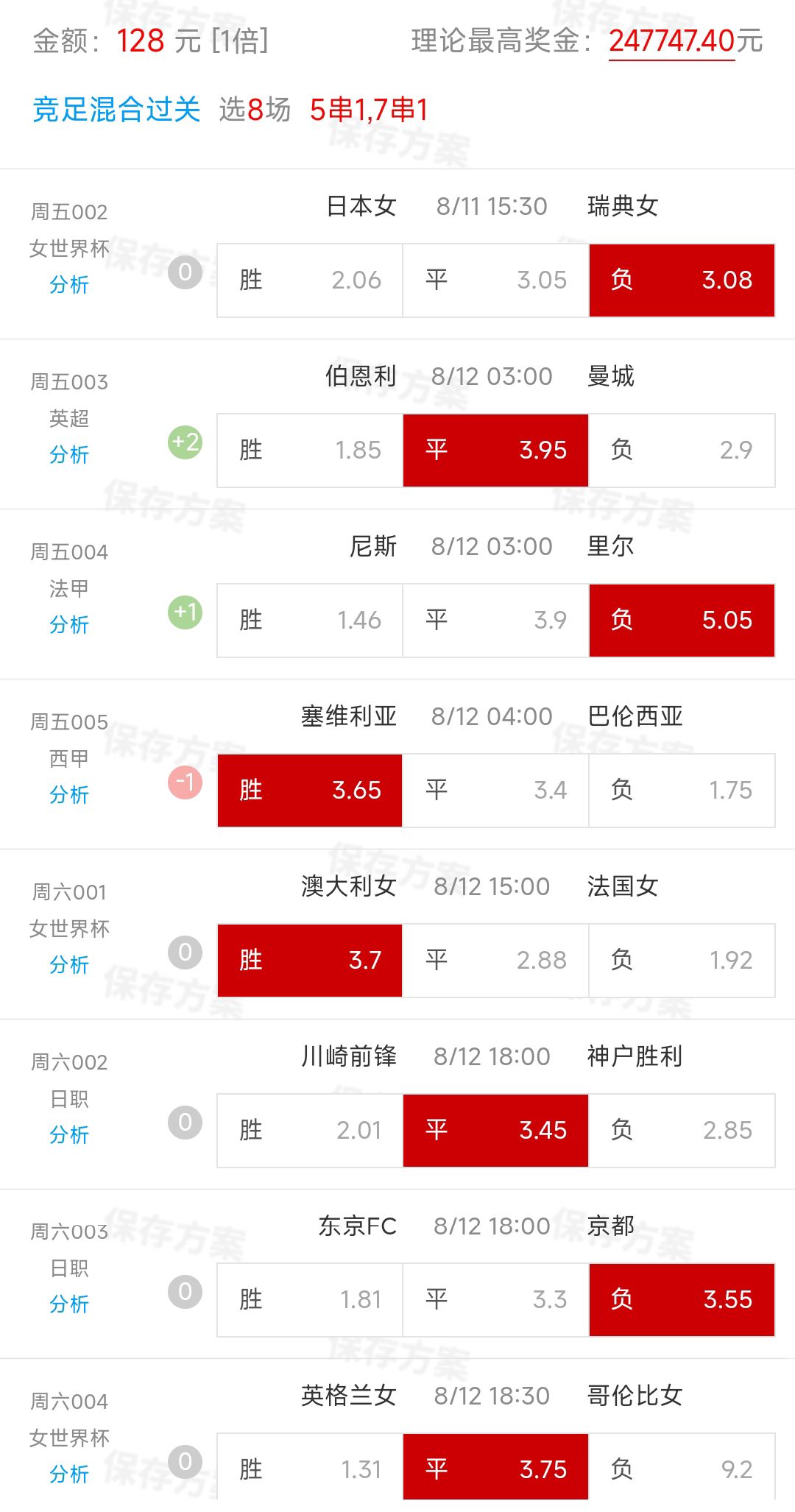795x1512 pixels.
Task: Select 胜 3.65 for 塞维利亚 match
Action: [310, 791]
